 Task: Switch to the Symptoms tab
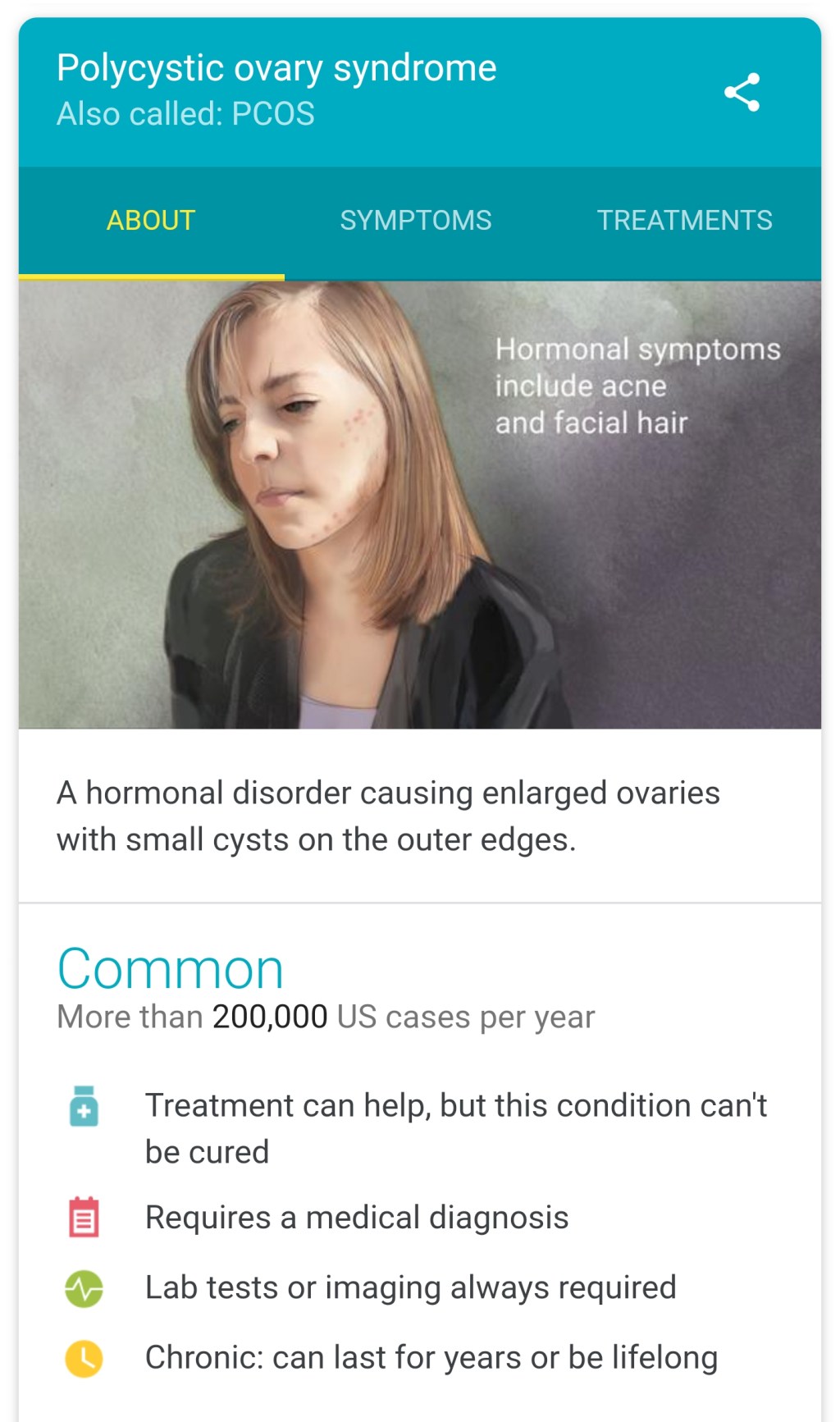click(416, 221)
